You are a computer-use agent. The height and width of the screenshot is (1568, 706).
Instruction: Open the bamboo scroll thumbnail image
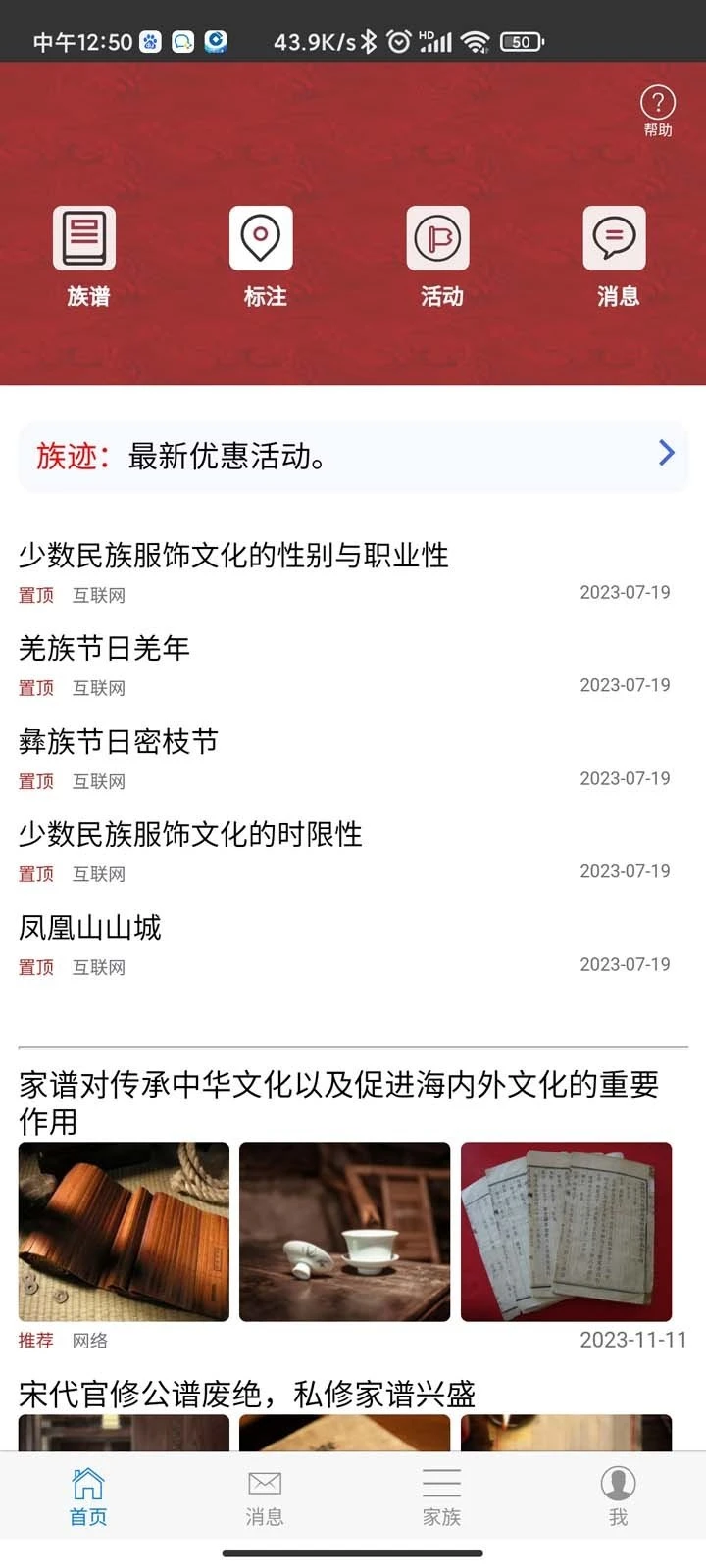[x=124, y=1232]
